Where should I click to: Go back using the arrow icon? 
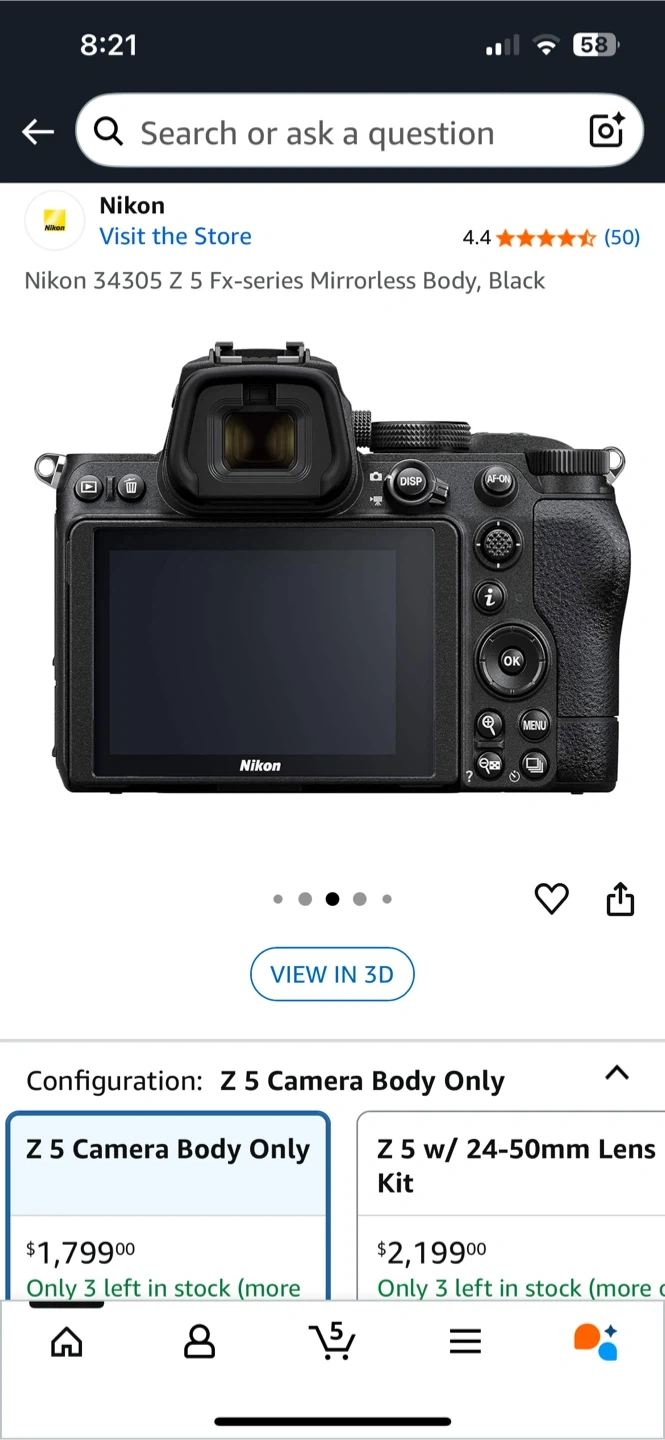point(38,131)
